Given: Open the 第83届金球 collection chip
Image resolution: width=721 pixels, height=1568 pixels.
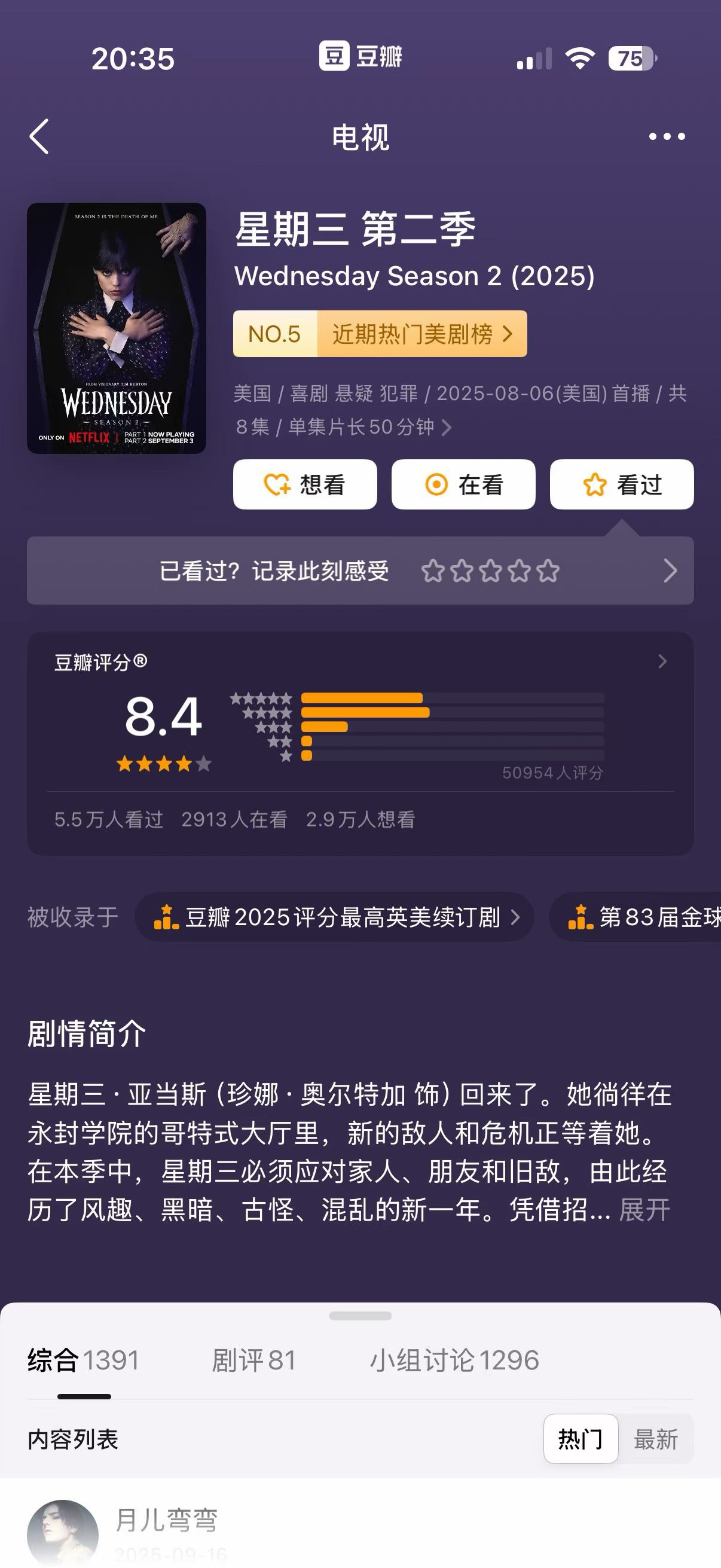Looking at the screenshot, I should 636,917.
